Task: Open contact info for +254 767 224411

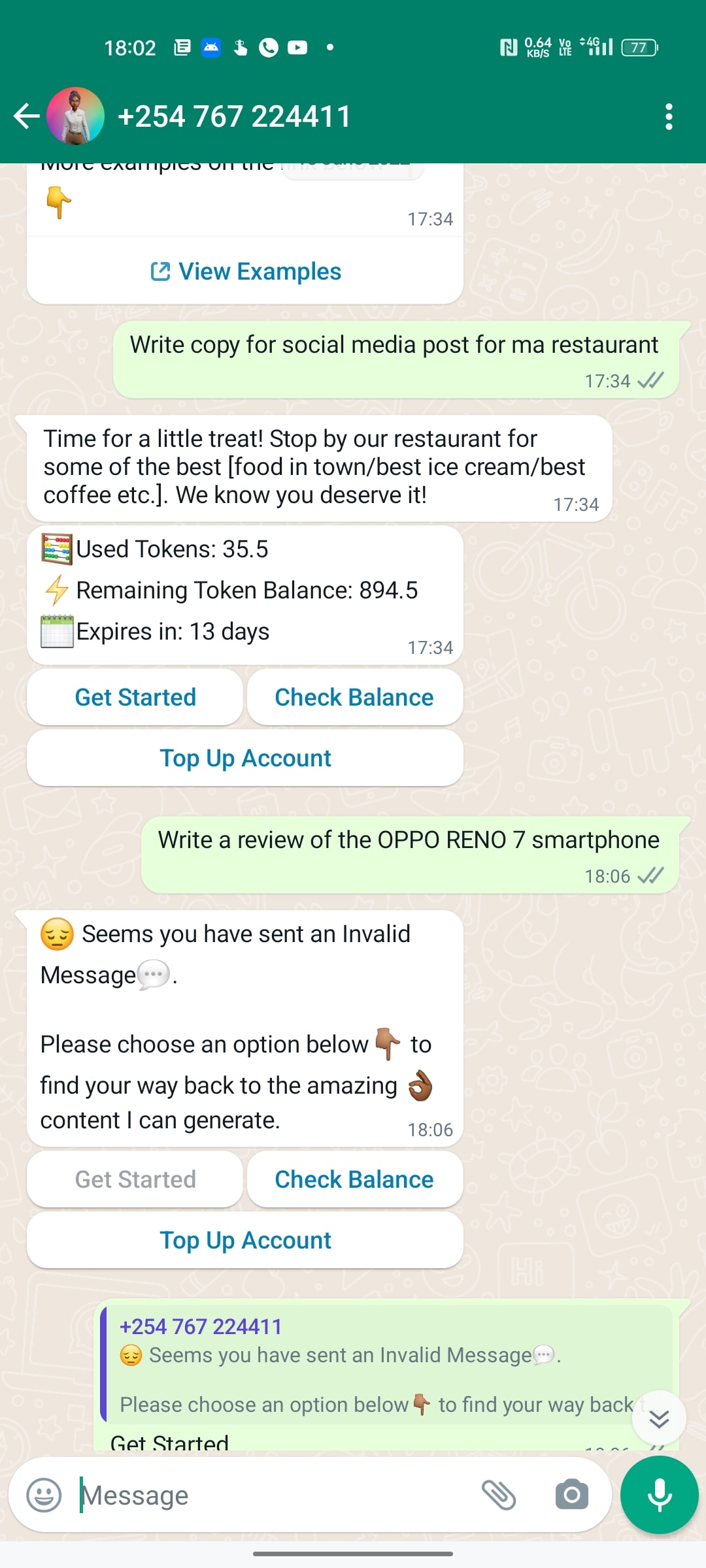Action: [234, 116]
